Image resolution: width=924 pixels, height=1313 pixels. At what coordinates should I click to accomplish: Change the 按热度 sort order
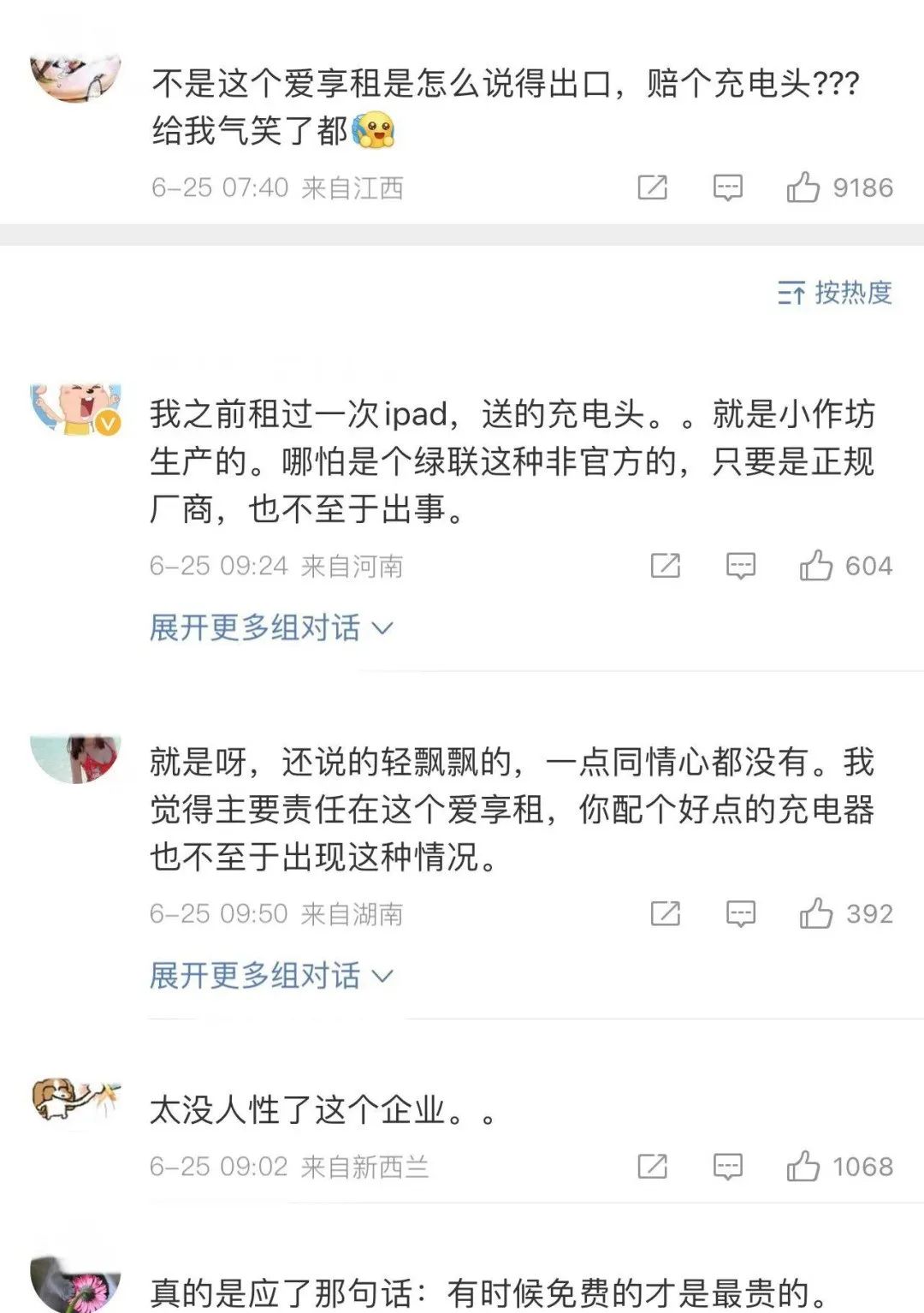pos(834,293)
